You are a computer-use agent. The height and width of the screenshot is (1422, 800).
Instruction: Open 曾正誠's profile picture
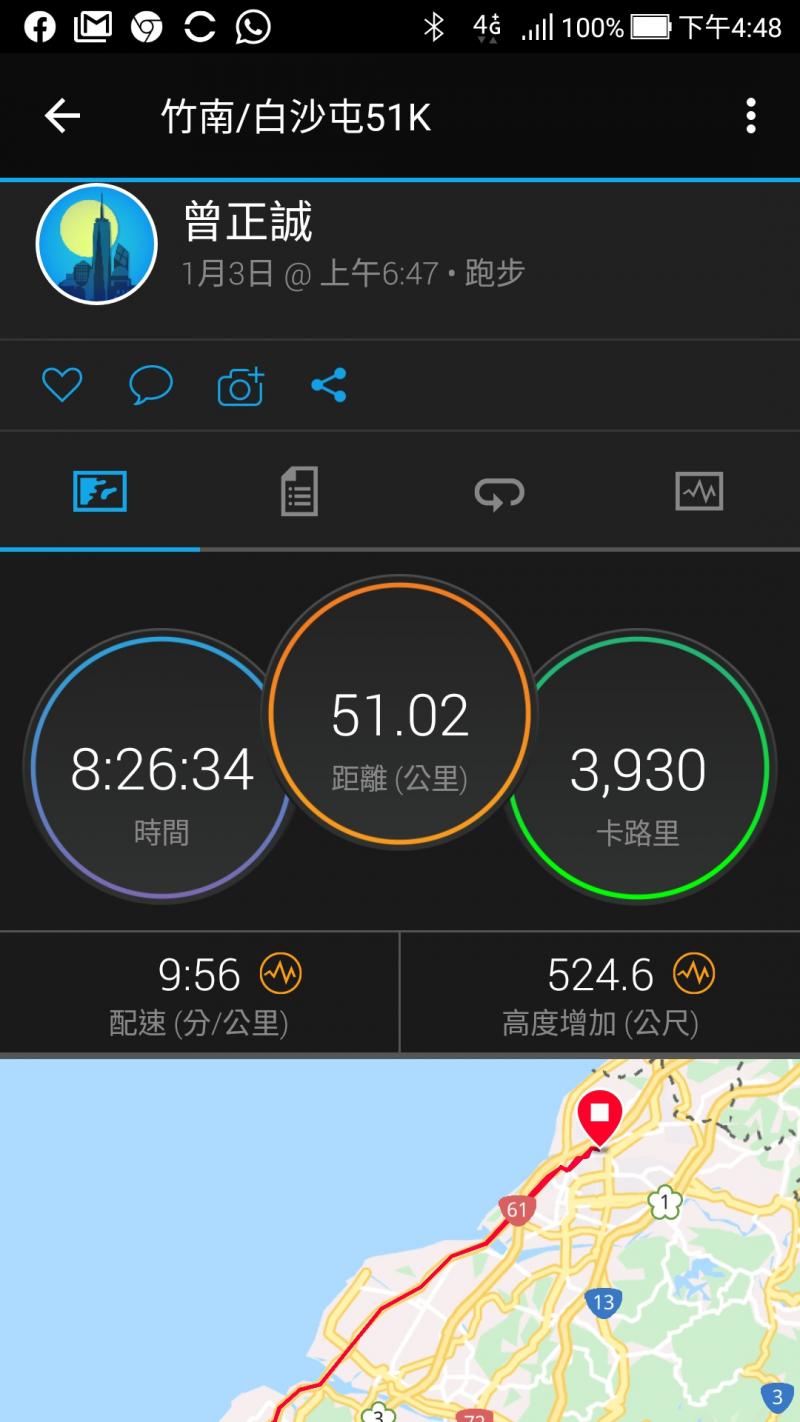click(x=97, y=244)
